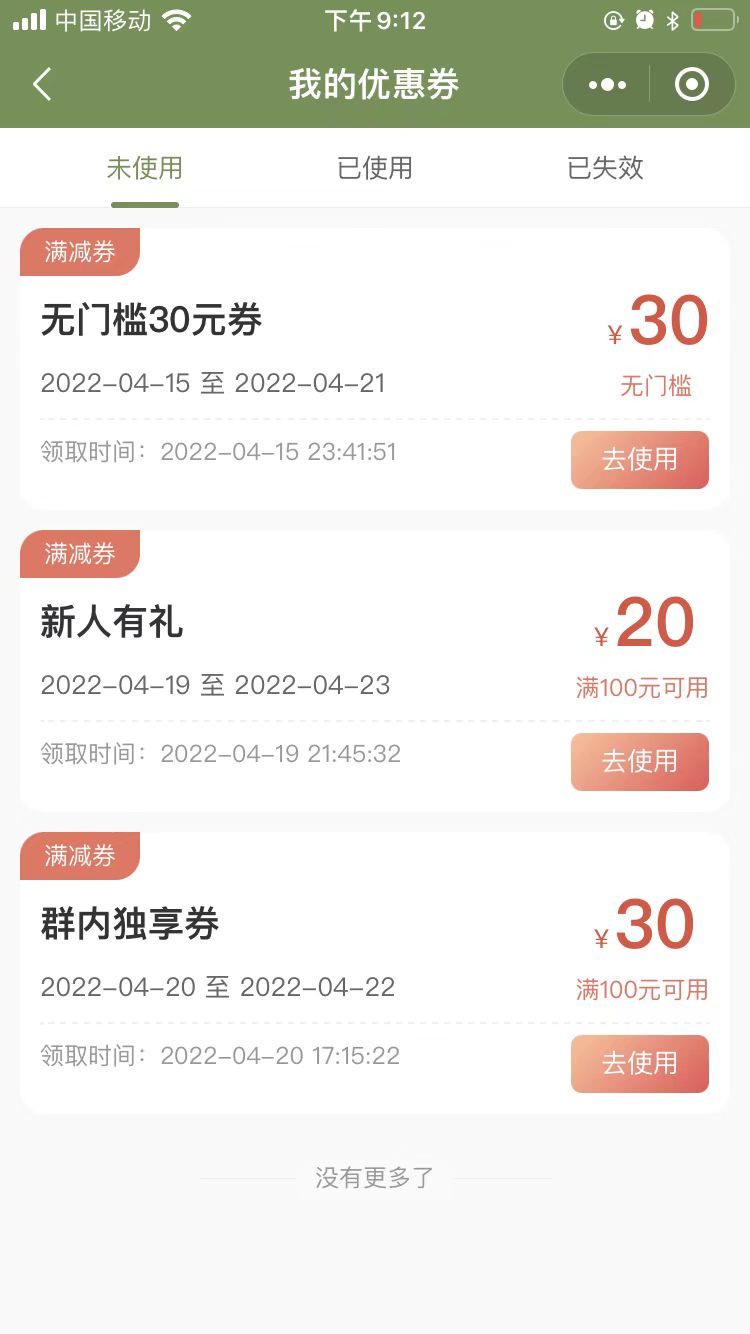Screen dimensions: 750x1334
Task: Close the mini program with the circle icon
Action: pyautogui.click(x=692, y=85)
